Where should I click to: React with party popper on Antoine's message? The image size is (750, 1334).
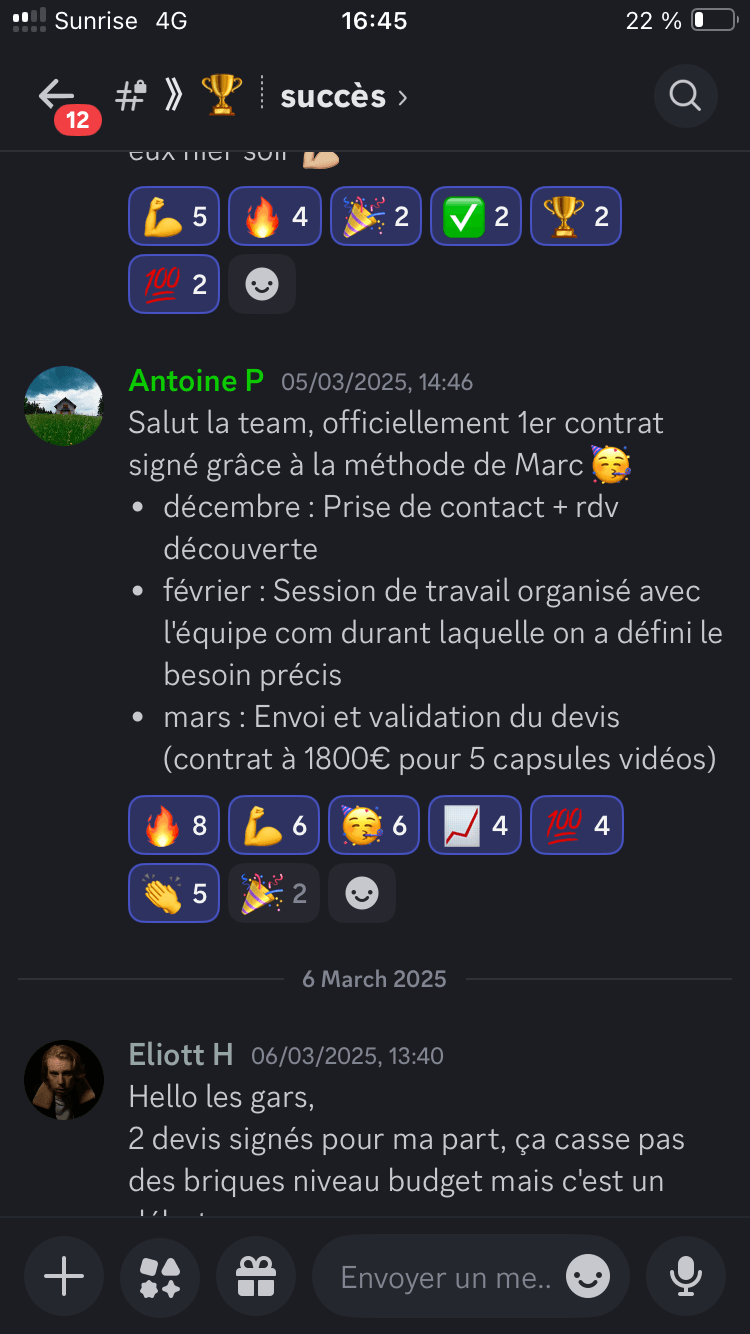coord(274,893)
